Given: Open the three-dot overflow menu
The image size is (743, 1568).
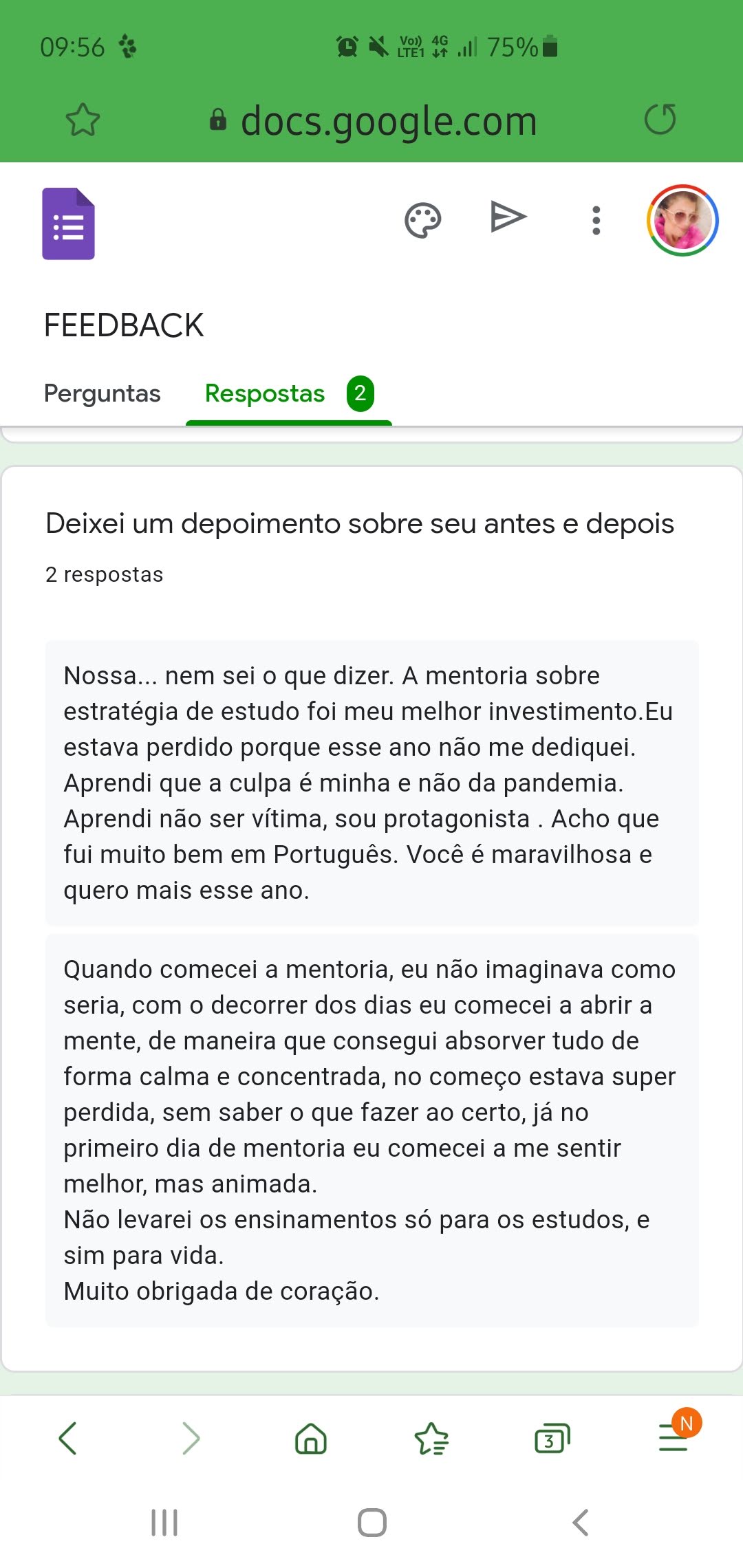Looking at the screenshot, I should 596,221.
